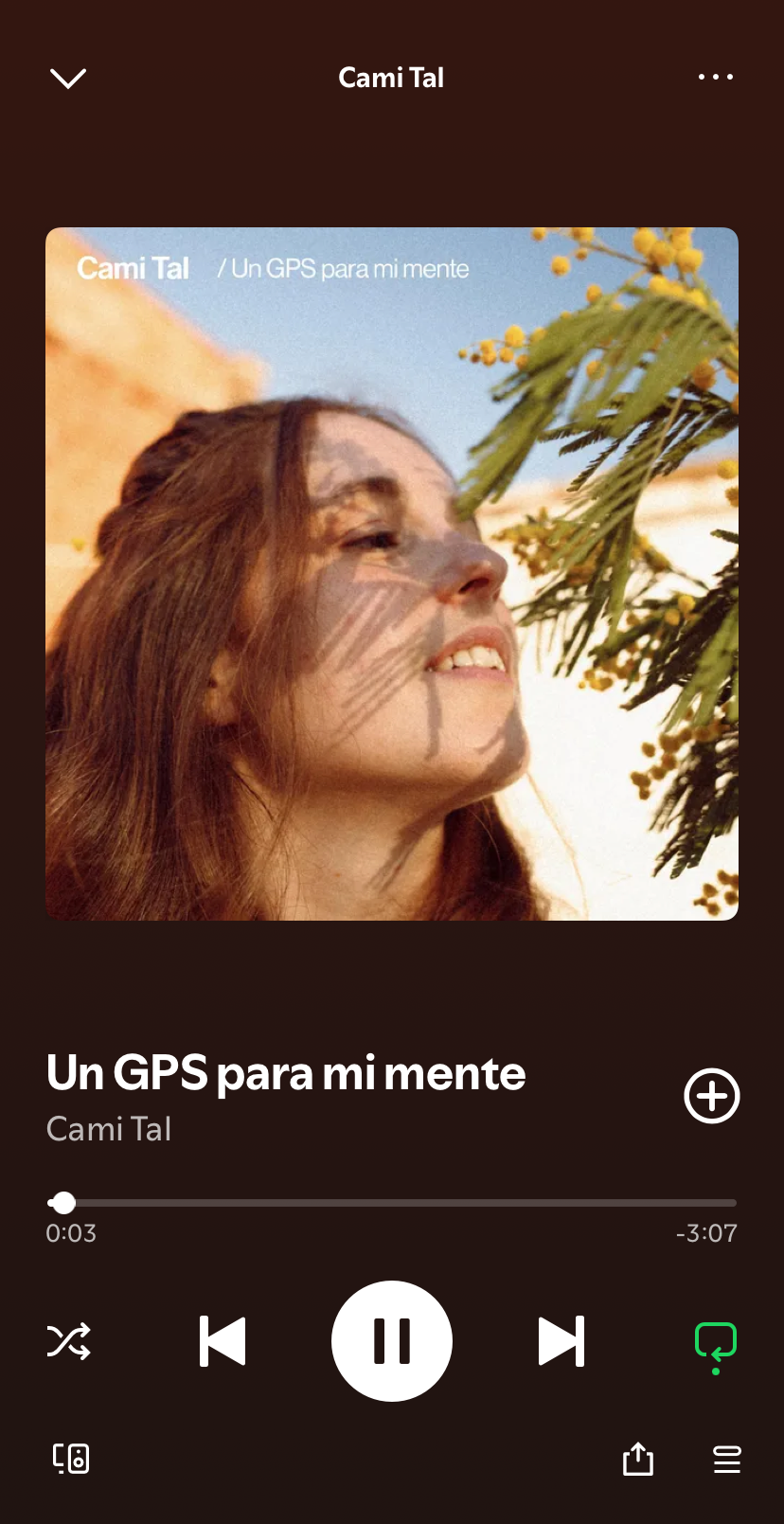Open the artist page for Cami Tal
The width and height of the screenshot is (784, 1524).
pyautogui.click(x=108, y=1128)
